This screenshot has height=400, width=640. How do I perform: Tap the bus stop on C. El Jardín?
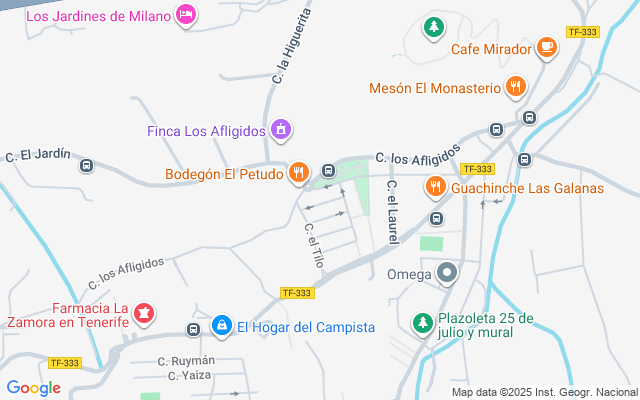(87, 166)
